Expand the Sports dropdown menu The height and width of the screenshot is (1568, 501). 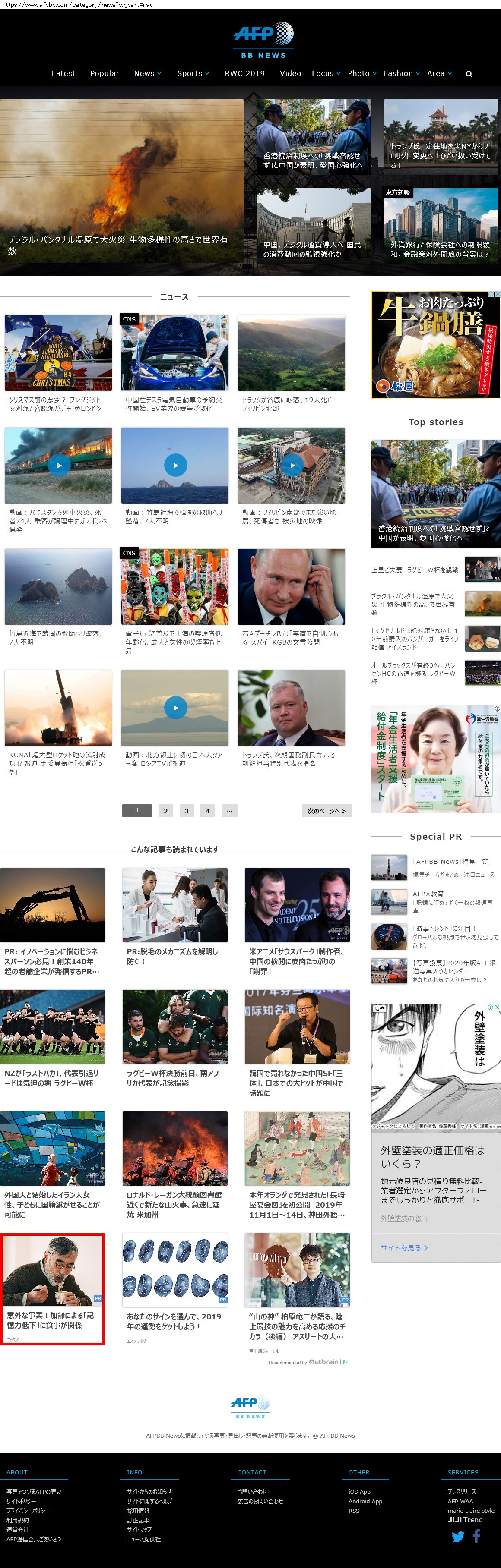(x=193, y=74)
